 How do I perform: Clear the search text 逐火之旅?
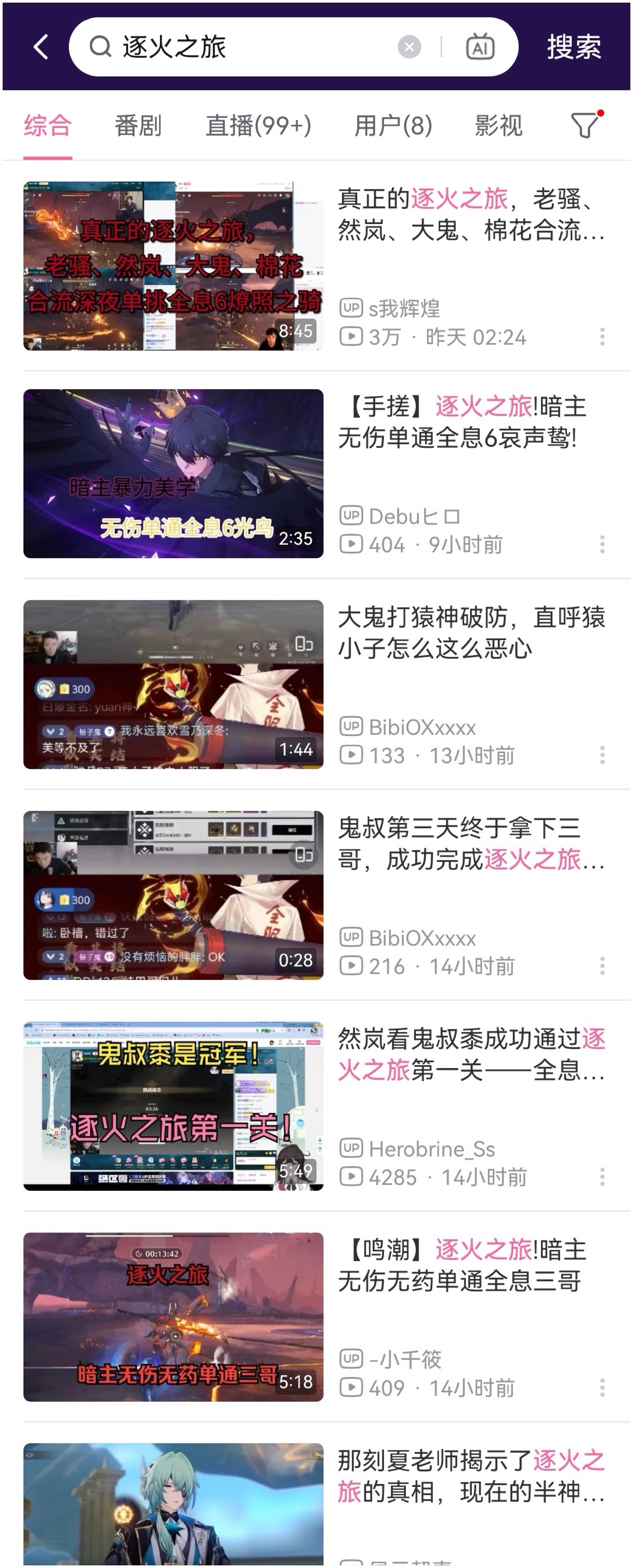[409, 47]
